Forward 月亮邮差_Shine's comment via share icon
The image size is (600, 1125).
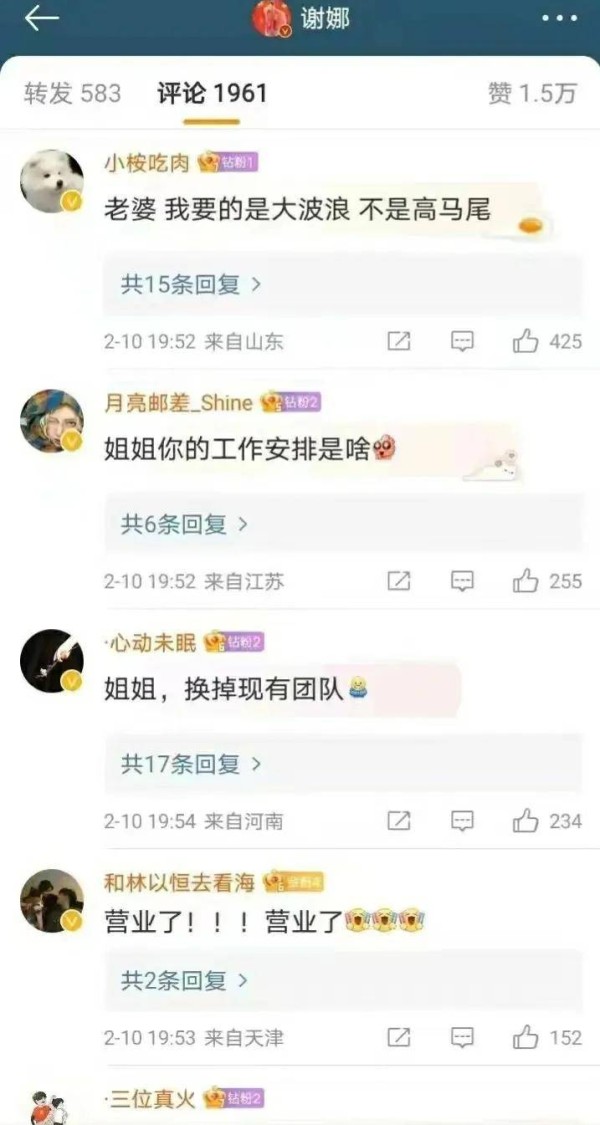399,581
